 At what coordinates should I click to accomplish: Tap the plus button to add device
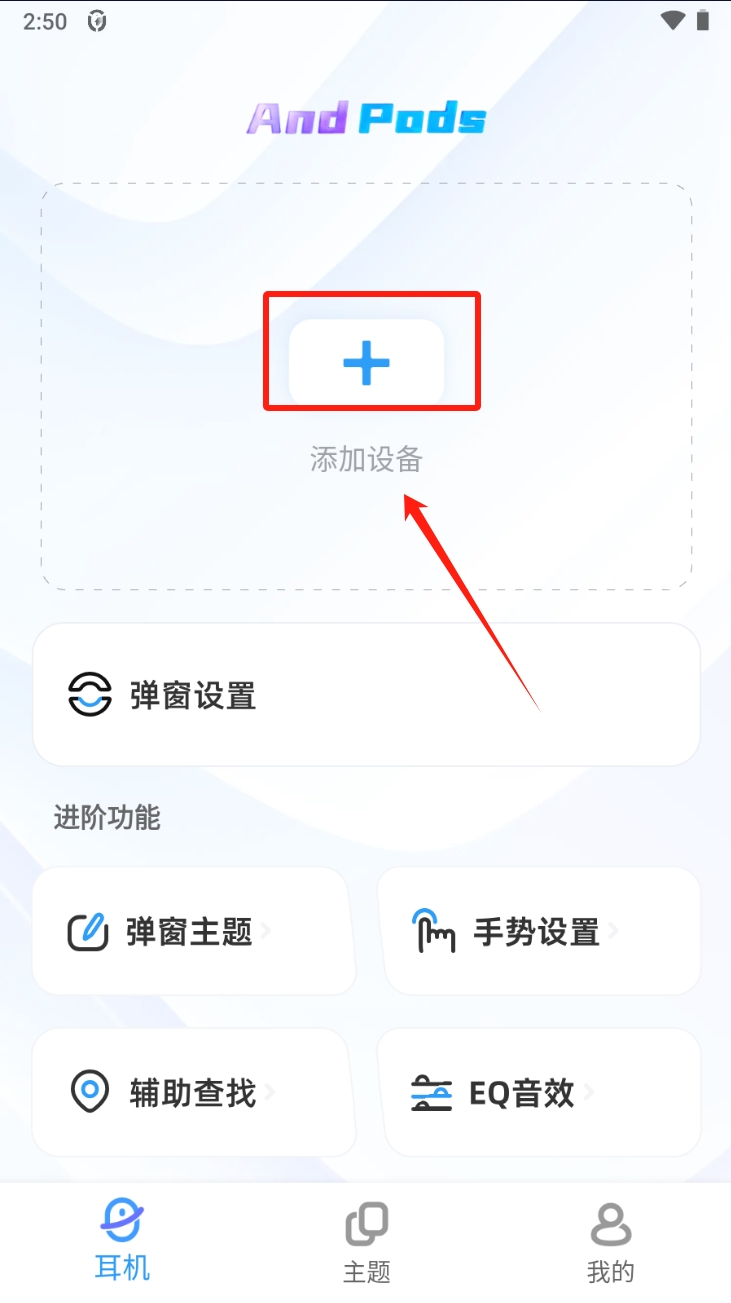[366, 362]
